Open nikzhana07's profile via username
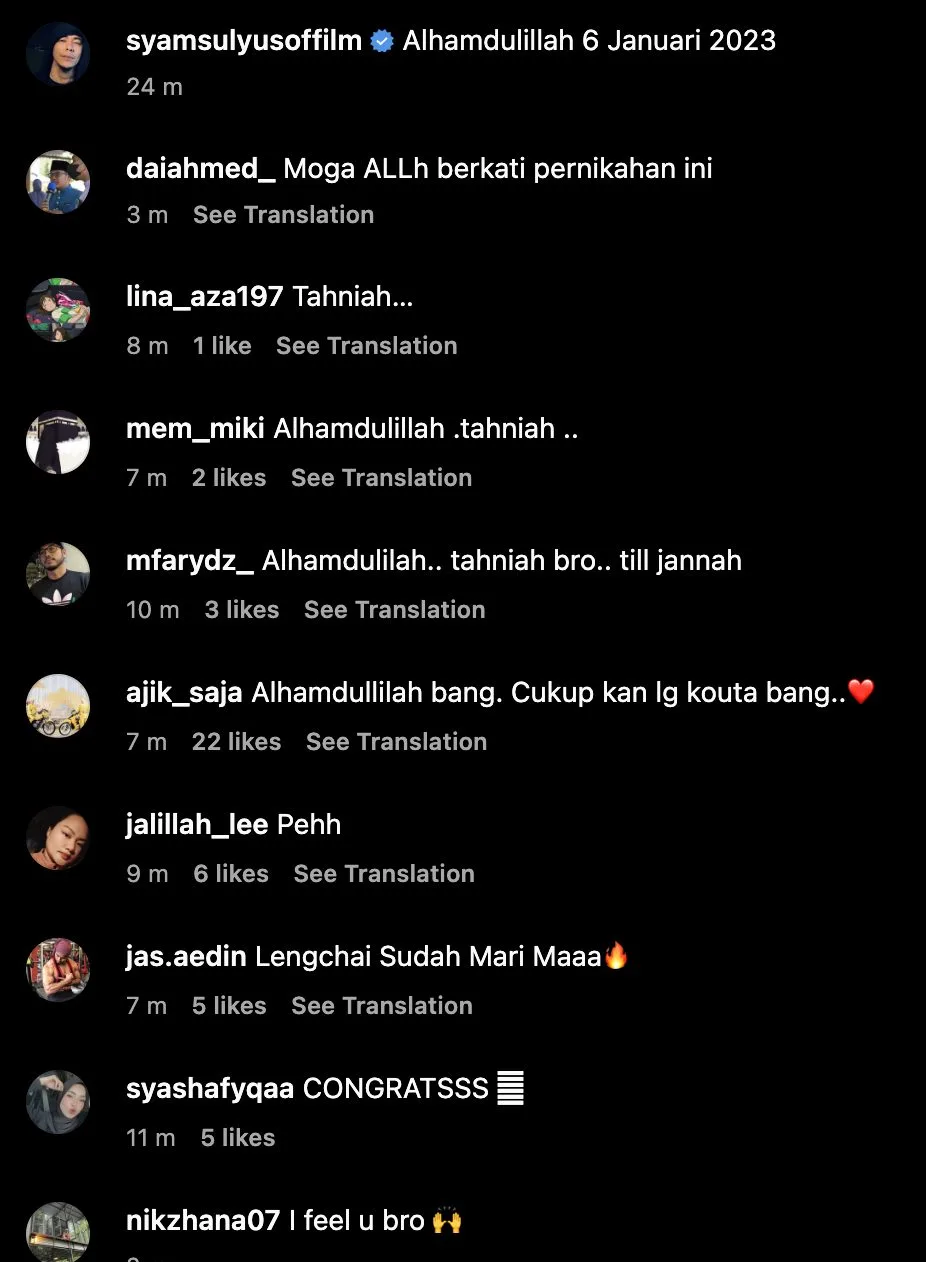The width and height of the screenshot is (926, 1262). point(202,1221)
